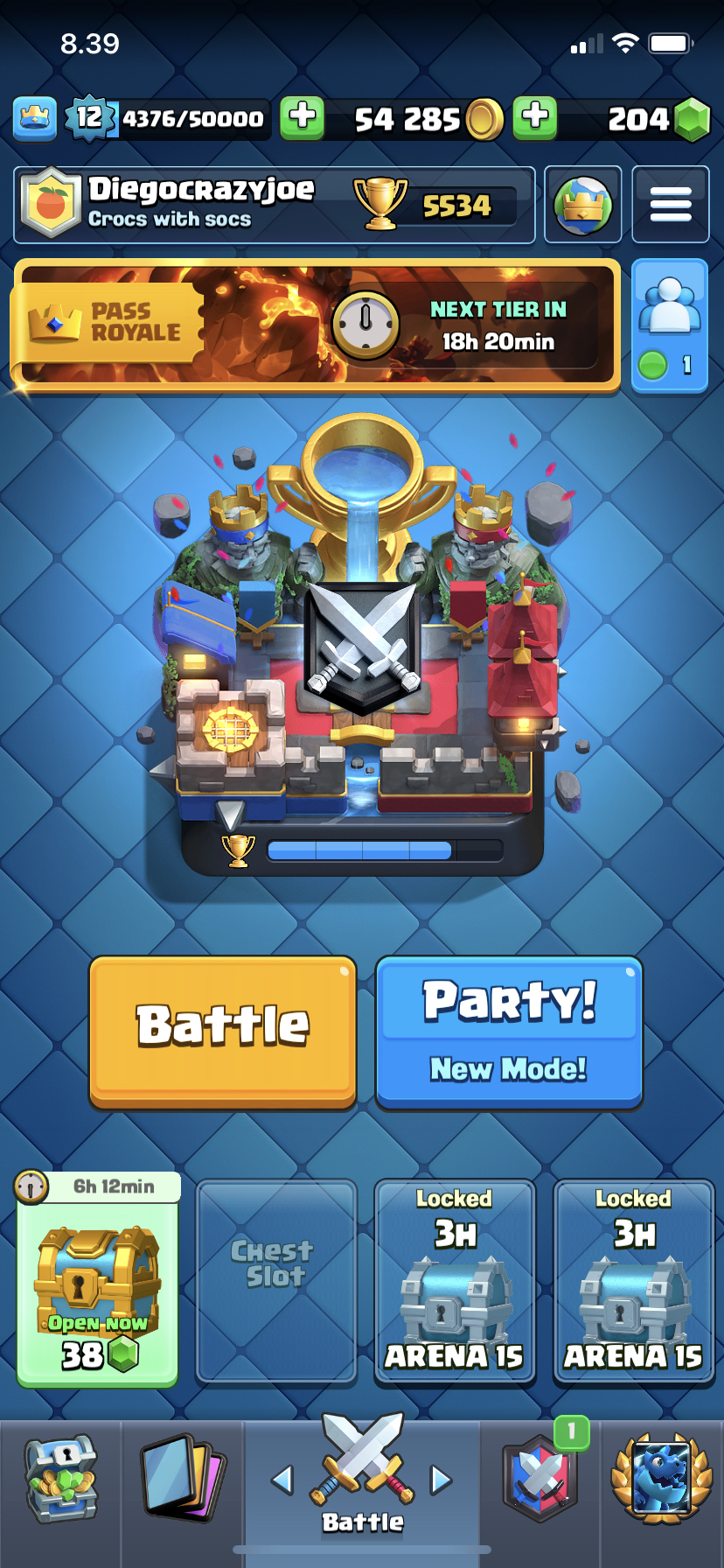Open the friends list icon
This screenshot has height=1568, width=724.
tap(670, 325)
